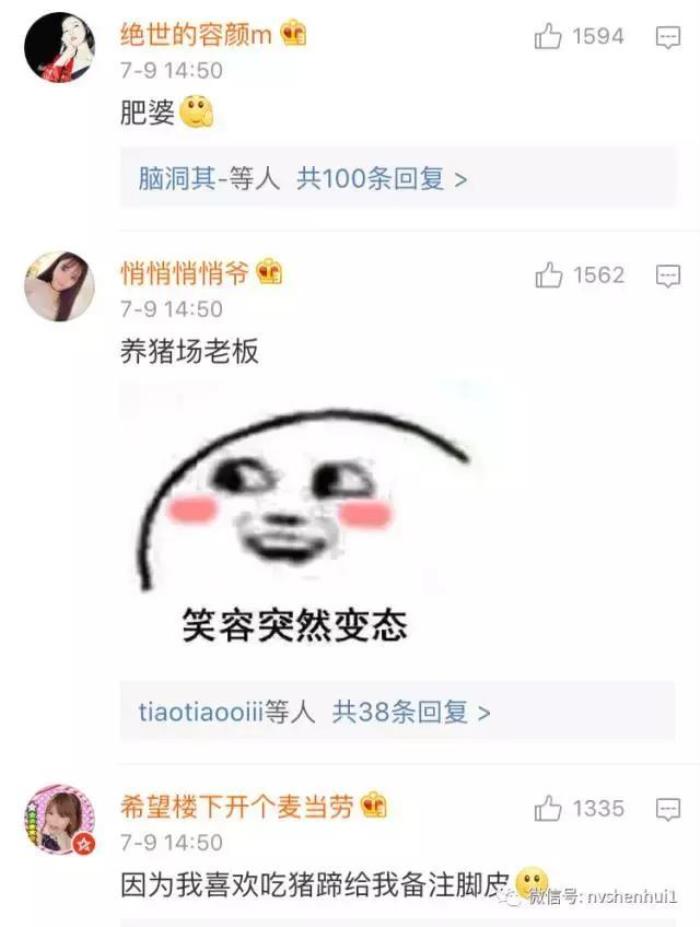Like the comment by 悄悄悄悄爷
This screenshot has width=700, height=927.
pyautogui.click(x=549, y=276)
